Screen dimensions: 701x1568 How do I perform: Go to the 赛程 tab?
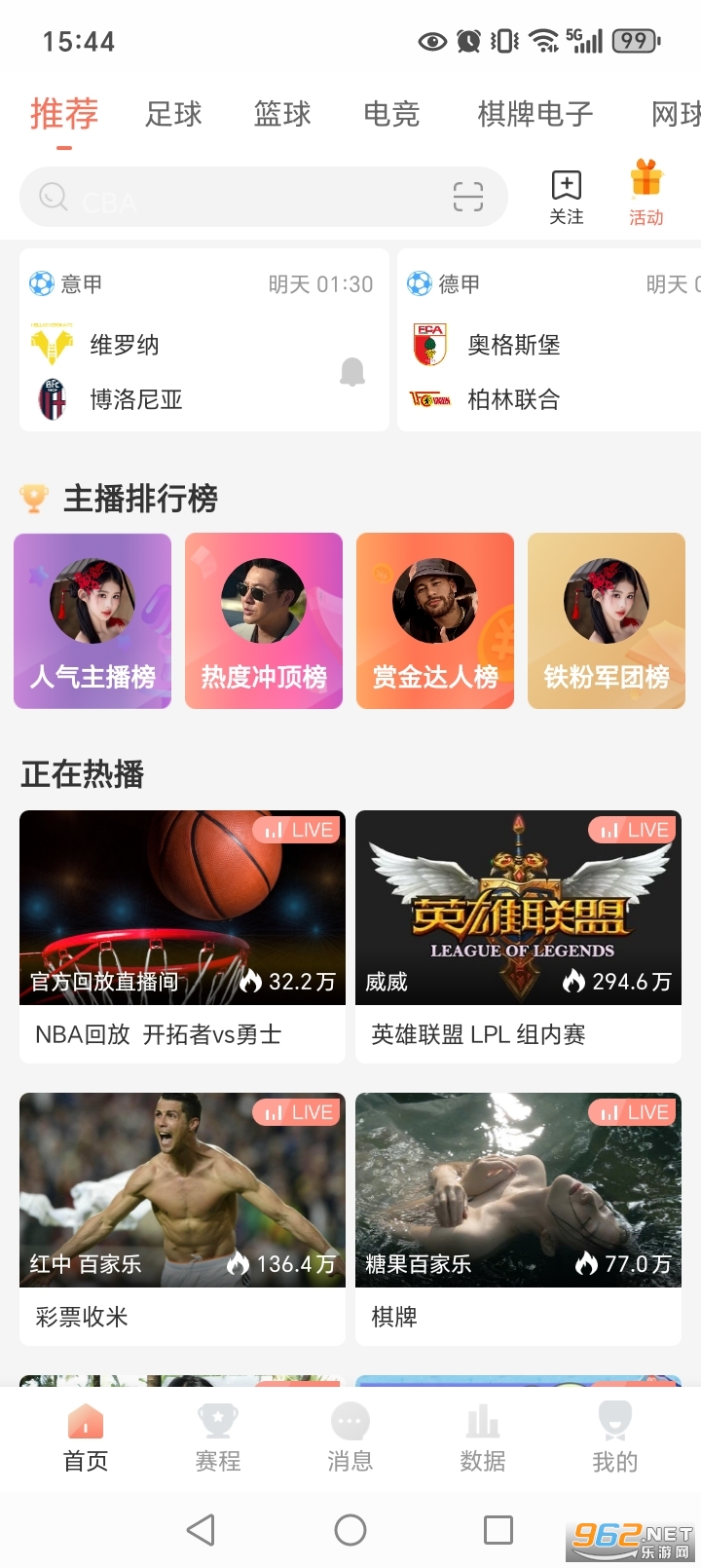click(x=218, y=1438)
